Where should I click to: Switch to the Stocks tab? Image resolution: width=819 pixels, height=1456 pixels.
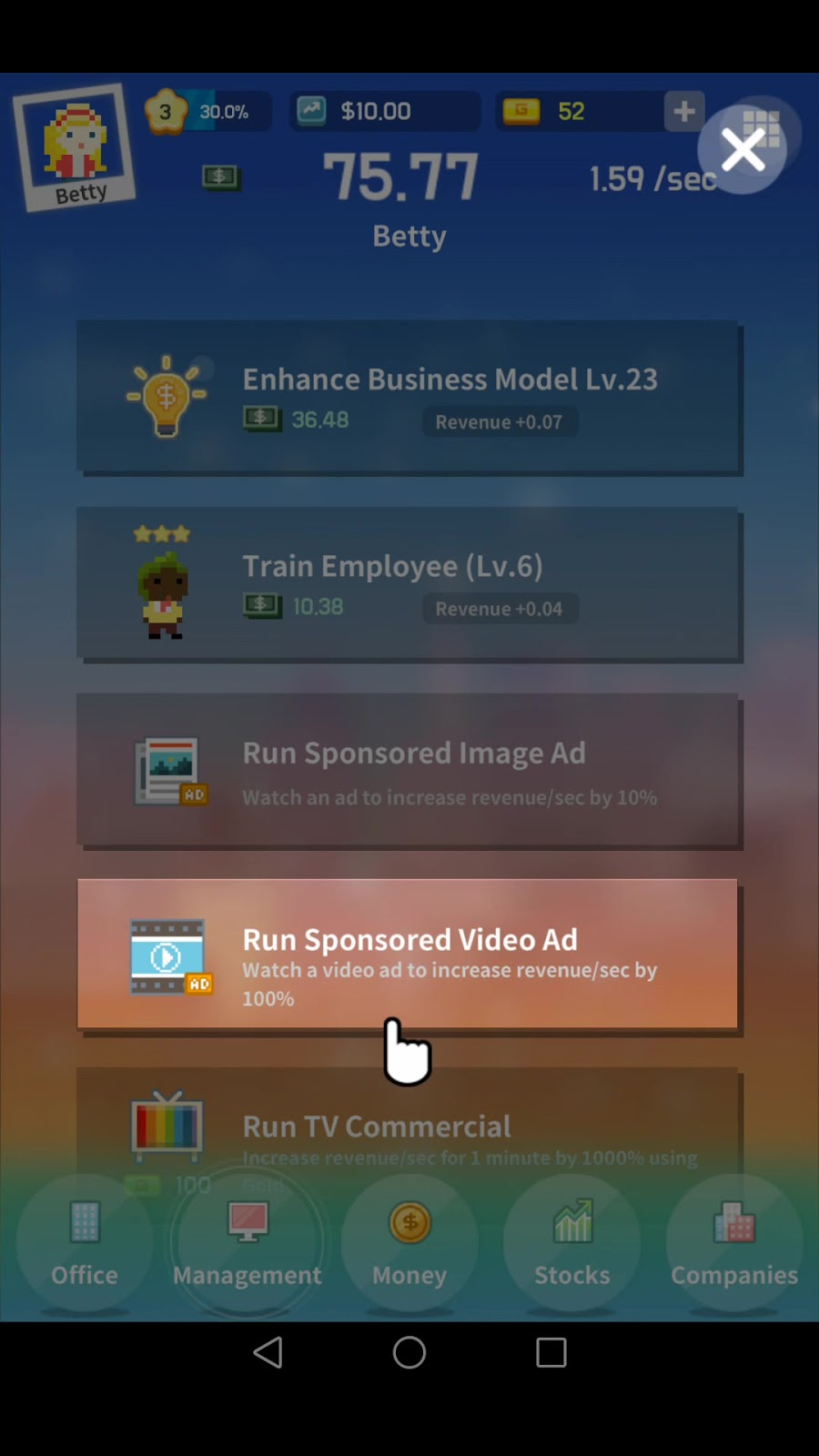click(x=571, y=1243)
